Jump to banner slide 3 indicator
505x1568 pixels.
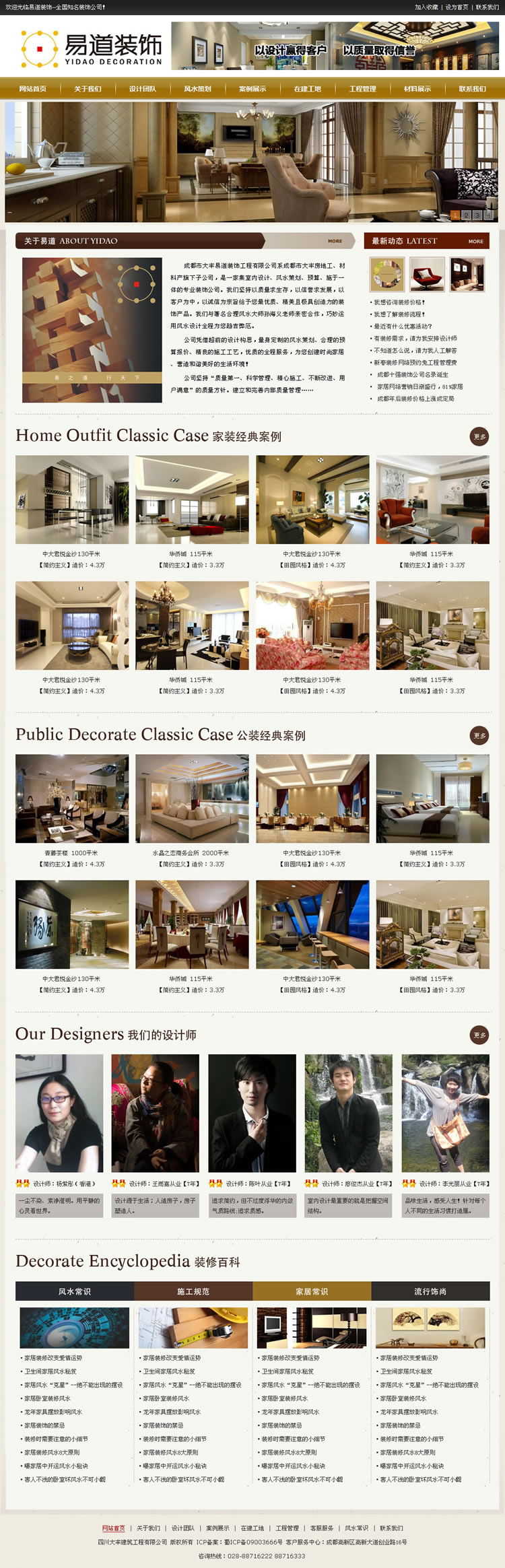click(477, 215)
